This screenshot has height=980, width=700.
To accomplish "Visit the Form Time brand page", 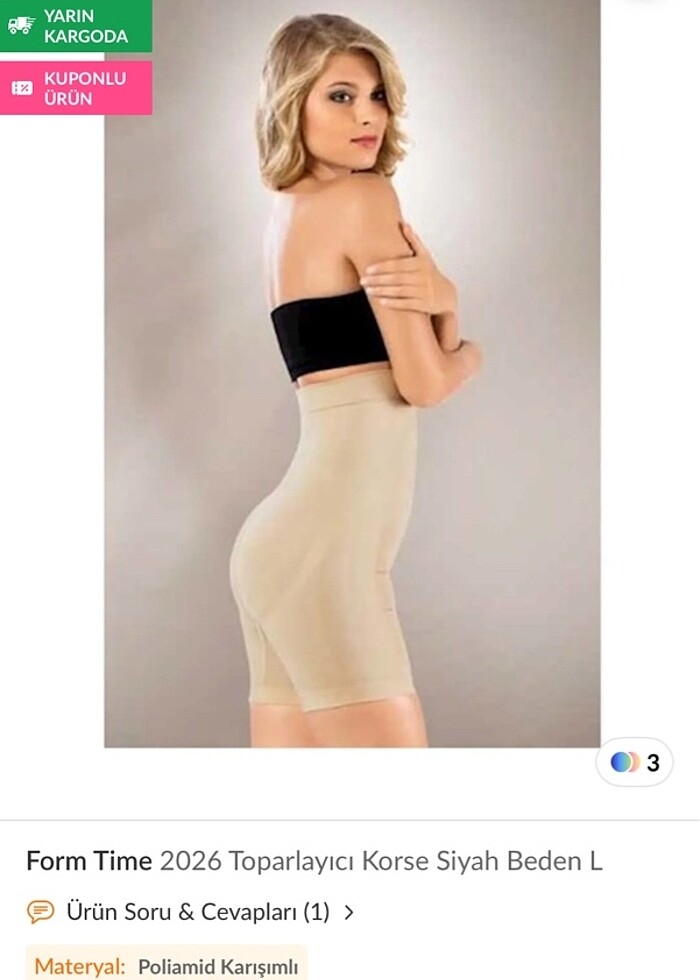I will (x=88, y=861).
